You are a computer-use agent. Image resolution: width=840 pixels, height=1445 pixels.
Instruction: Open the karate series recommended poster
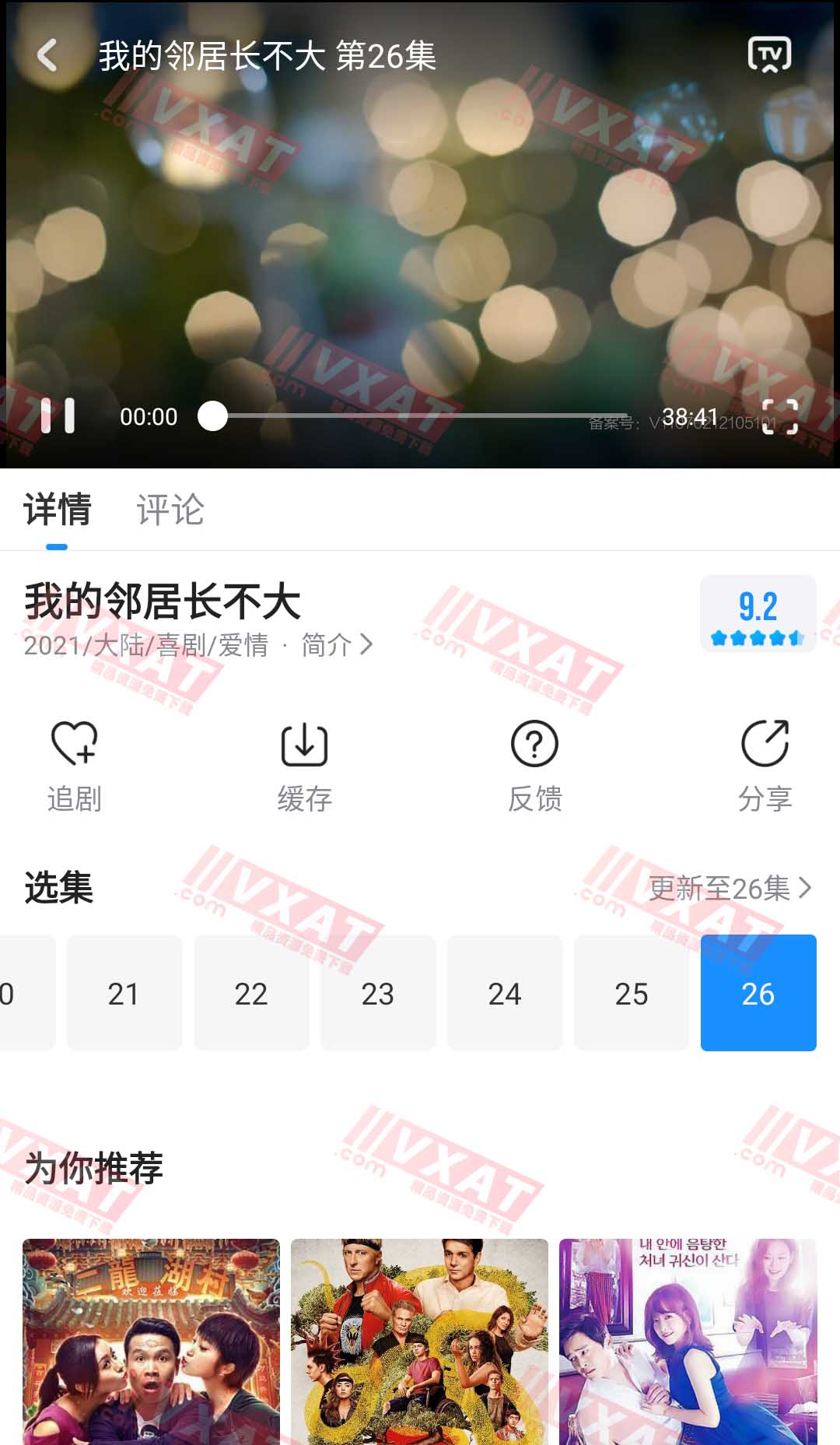(x=419, y=1340)
